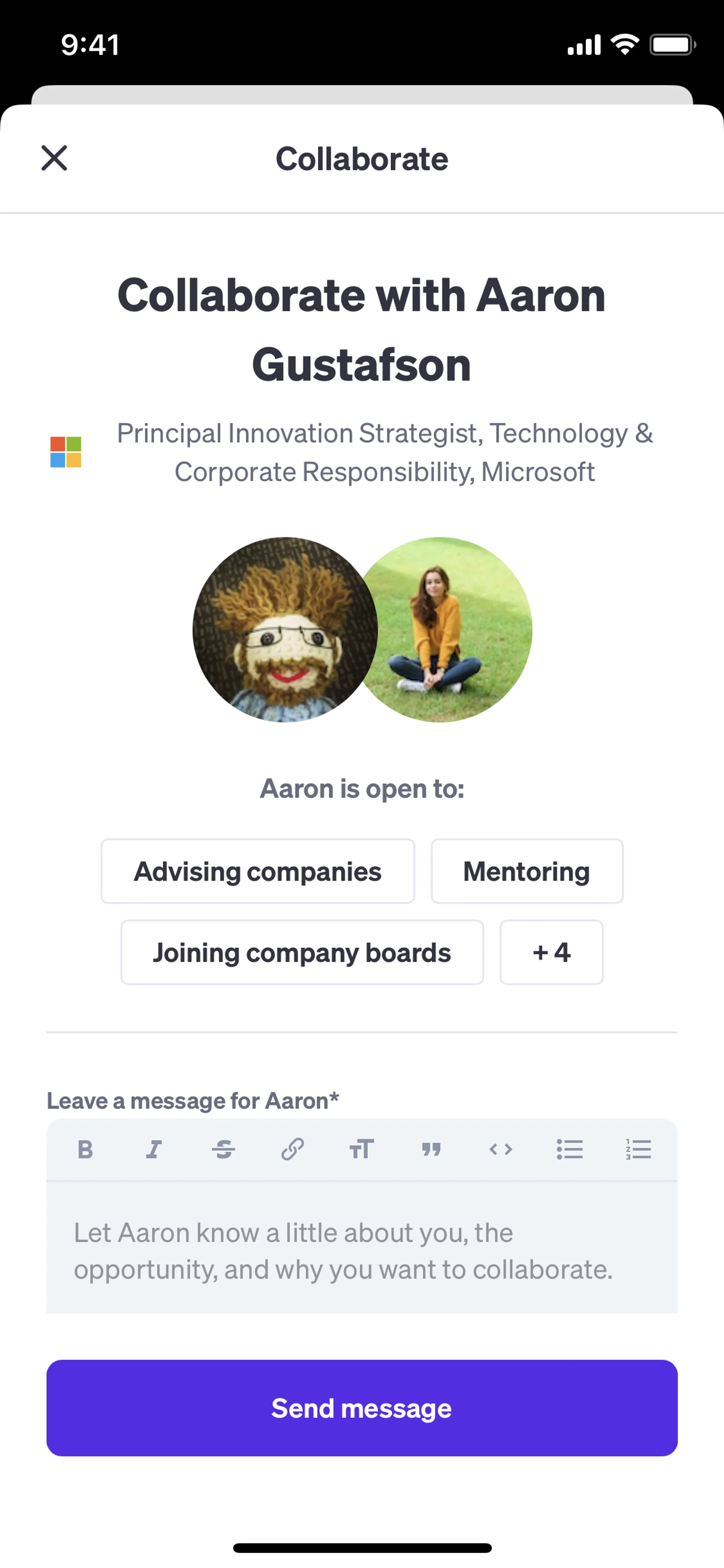The width and height of the screenshot is (724, 1568).
Task: Send the message to Aaron
Action: coord(361,1408)
